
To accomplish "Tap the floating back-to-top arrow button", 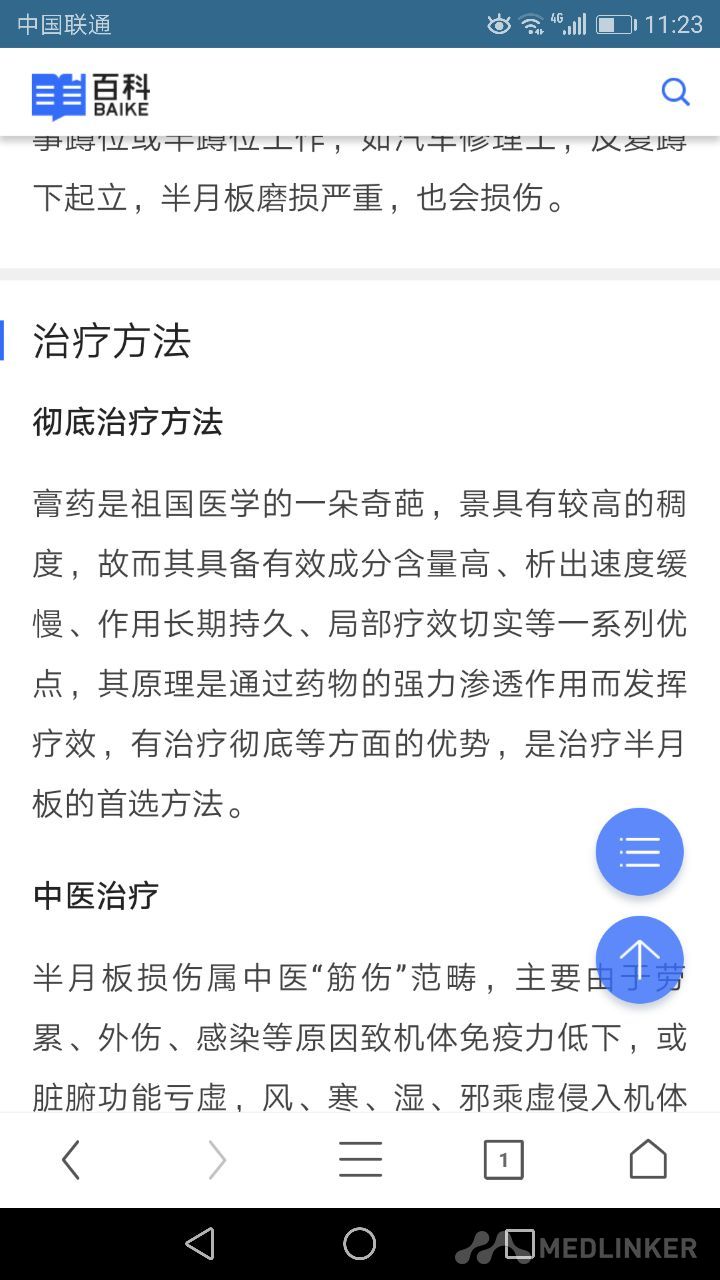I will 640,960.
